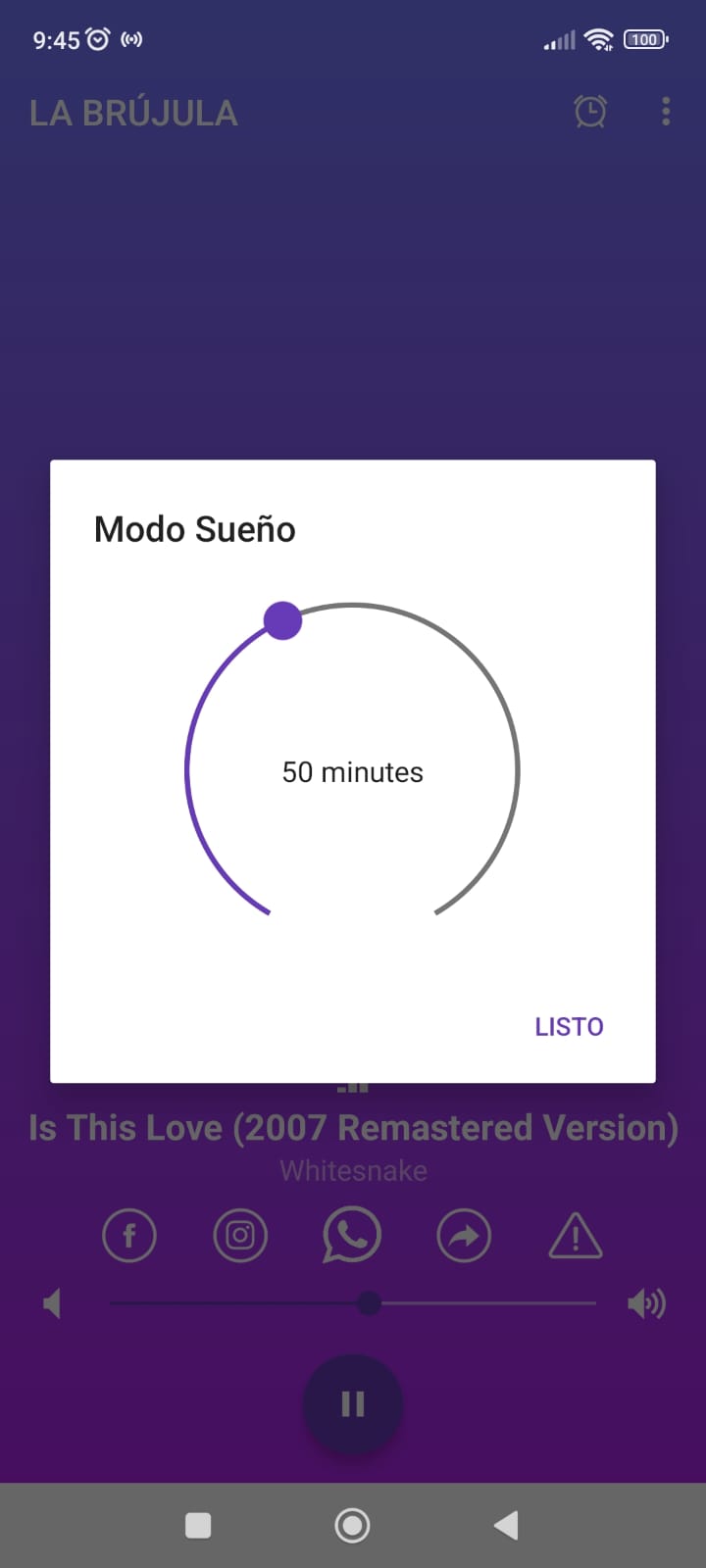The width and height of the screenshot is (706, 1568).
Task: Share via WhatsApp
Action: tap(352, 1235)
